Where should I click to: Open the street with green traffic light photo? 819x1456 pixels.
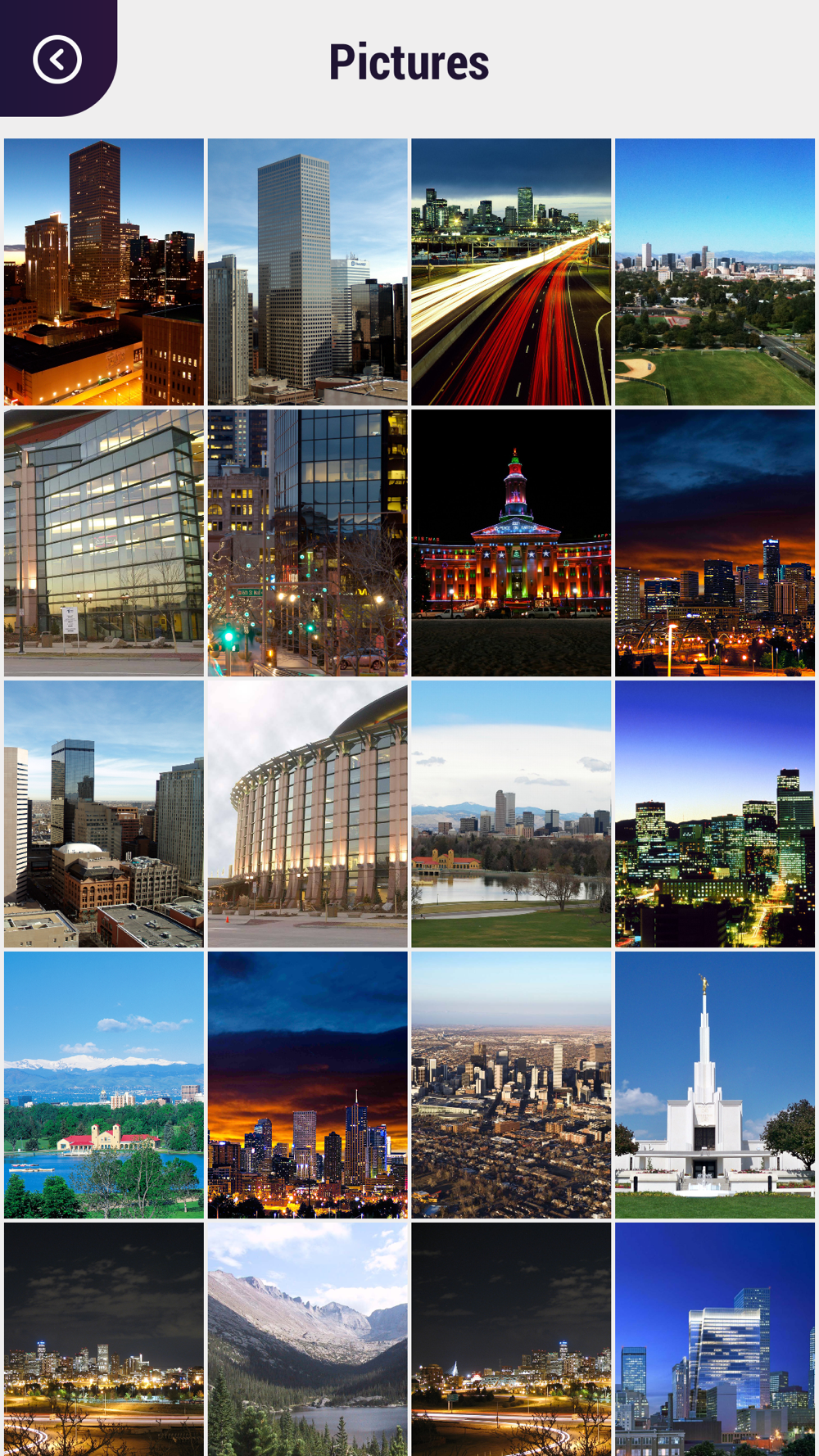pyautogui.click(x=307, y=543)
